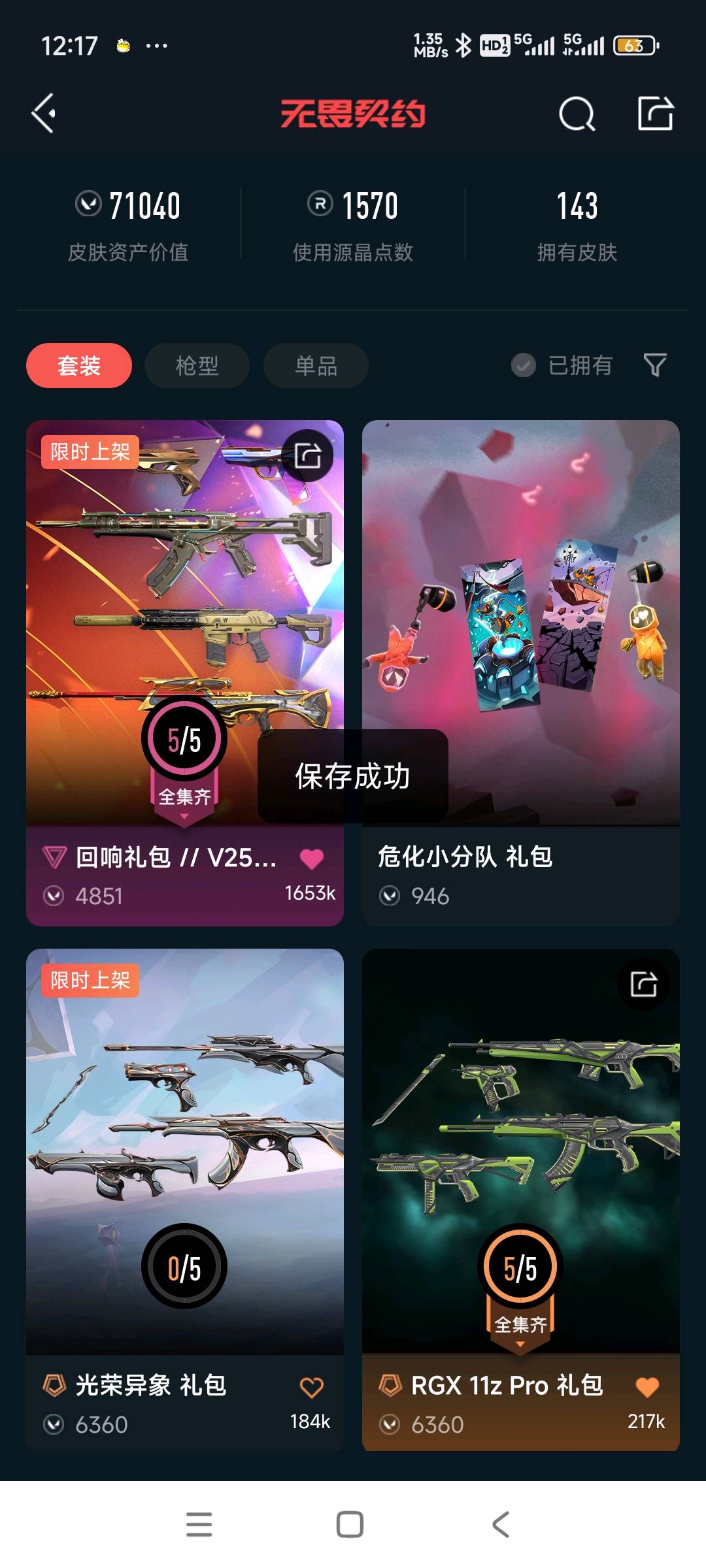Open the search icon in header
Screen dimensions: 706x1568
577,114
